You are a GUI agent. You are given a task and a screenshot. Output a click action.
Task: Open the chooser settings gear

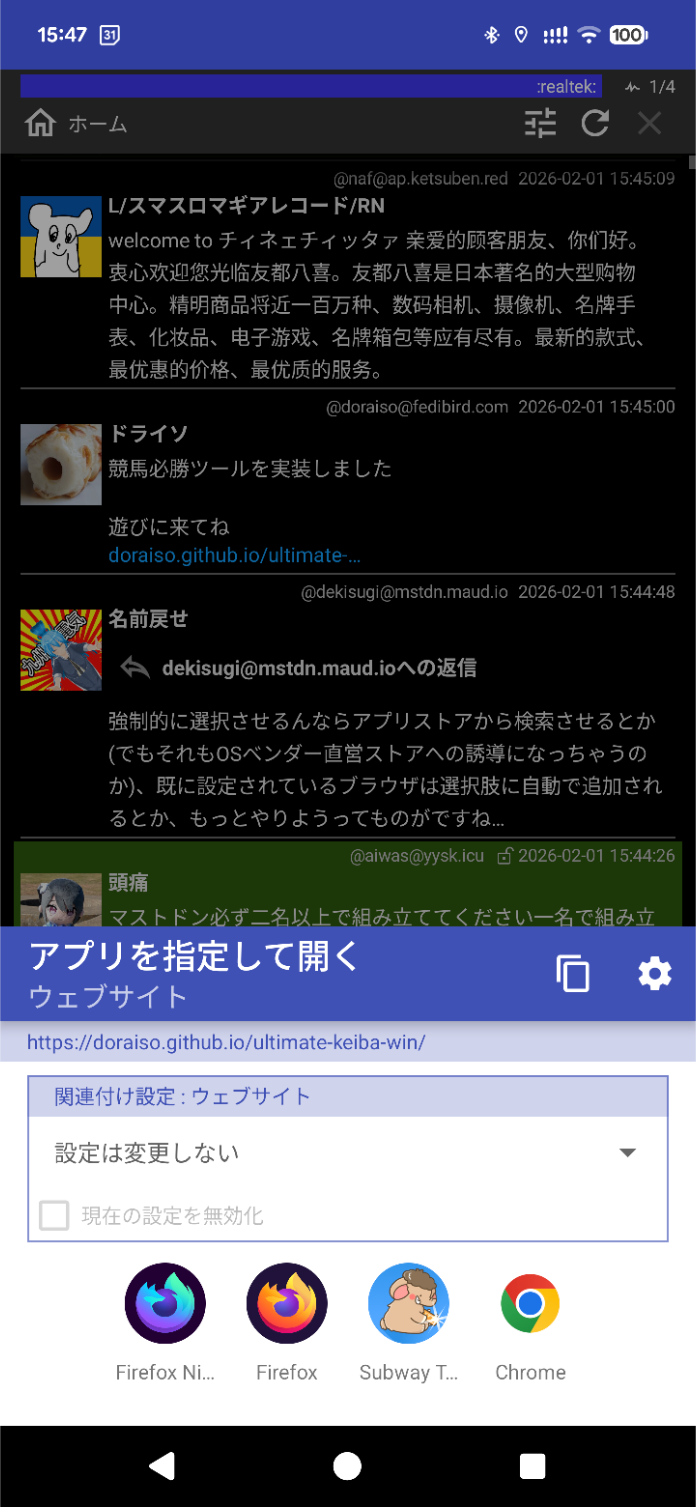coord(655,973)
